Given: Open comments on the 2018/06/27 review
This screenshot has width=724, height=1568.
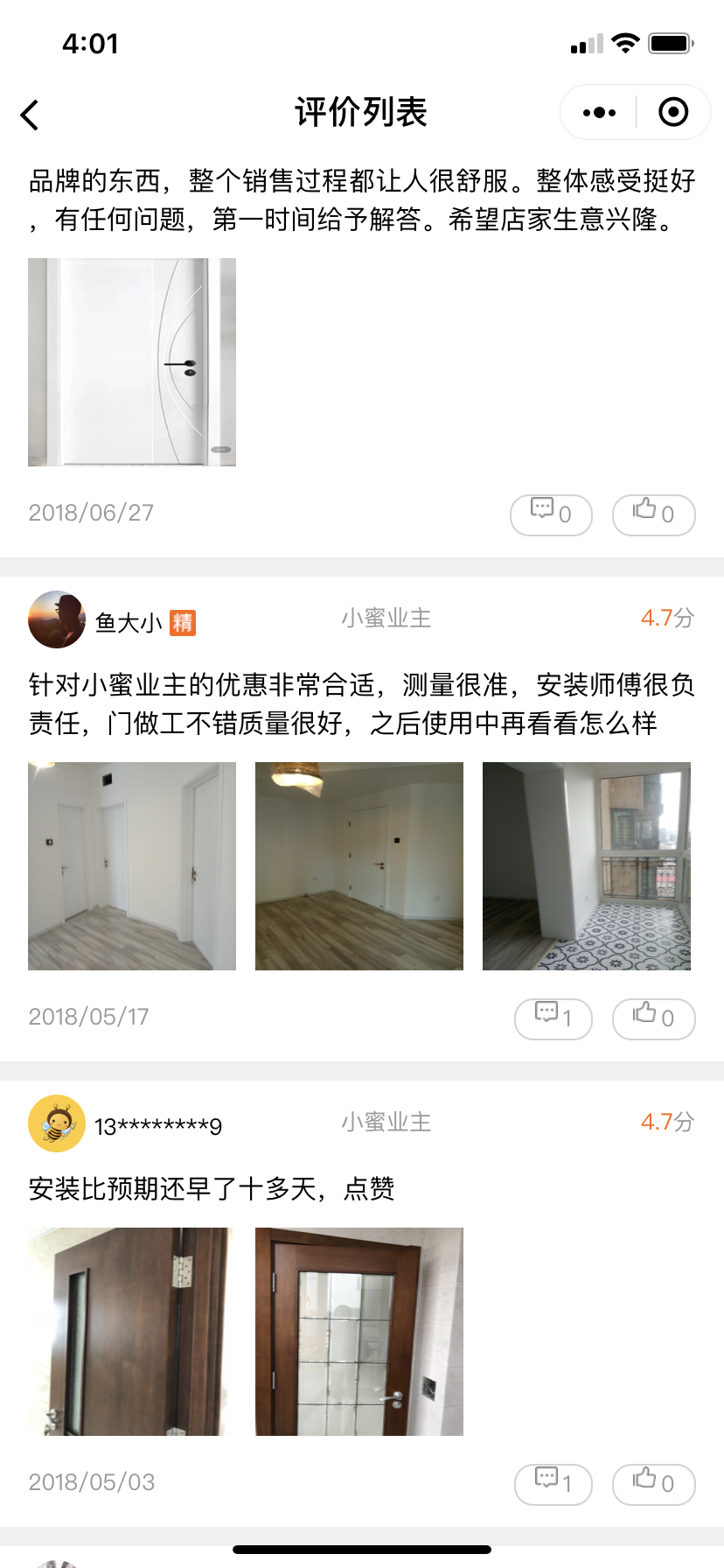Looking at the screenshot, I should click(x=551, y=514).
